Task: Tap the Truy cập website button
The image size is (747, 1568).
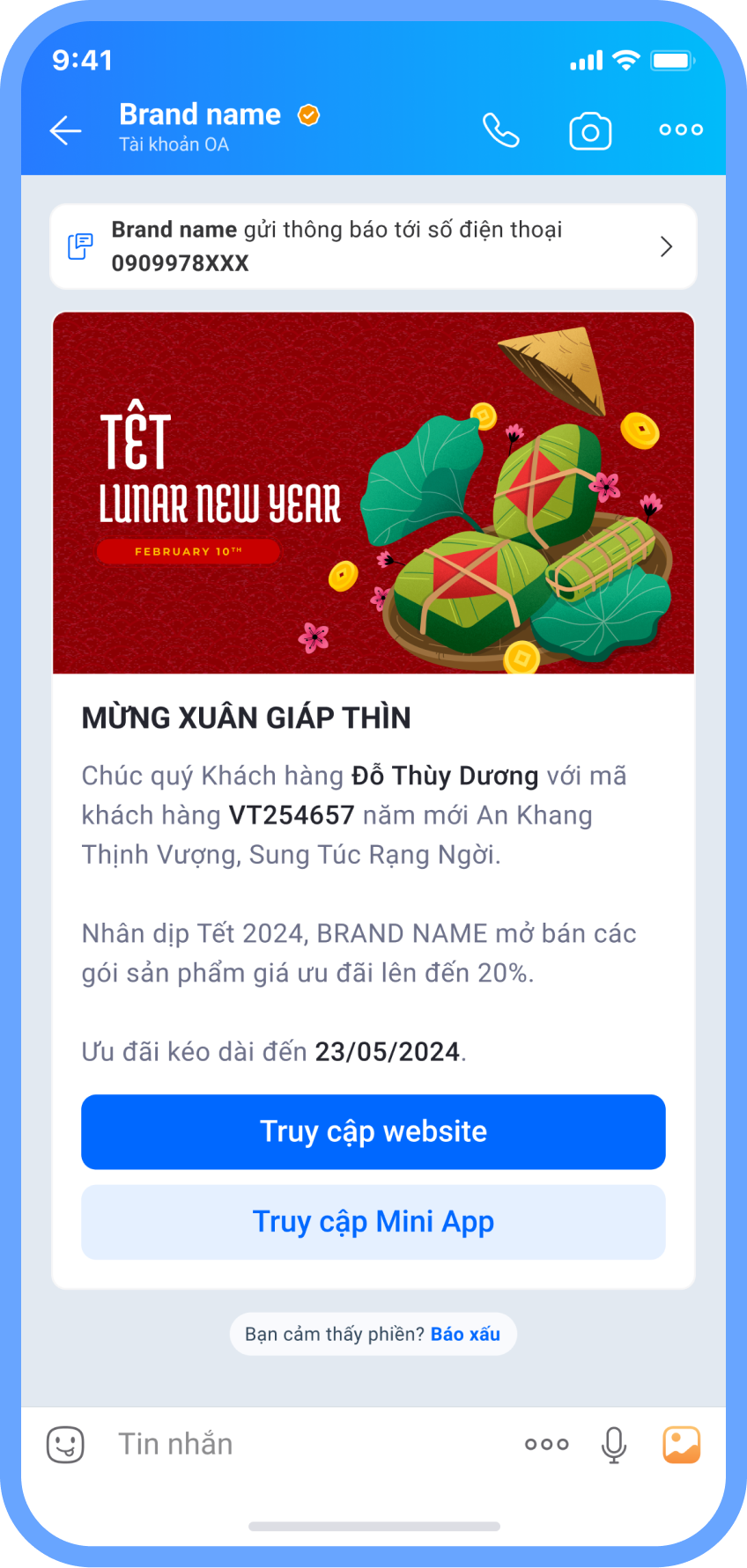Action: [373, 1132]
